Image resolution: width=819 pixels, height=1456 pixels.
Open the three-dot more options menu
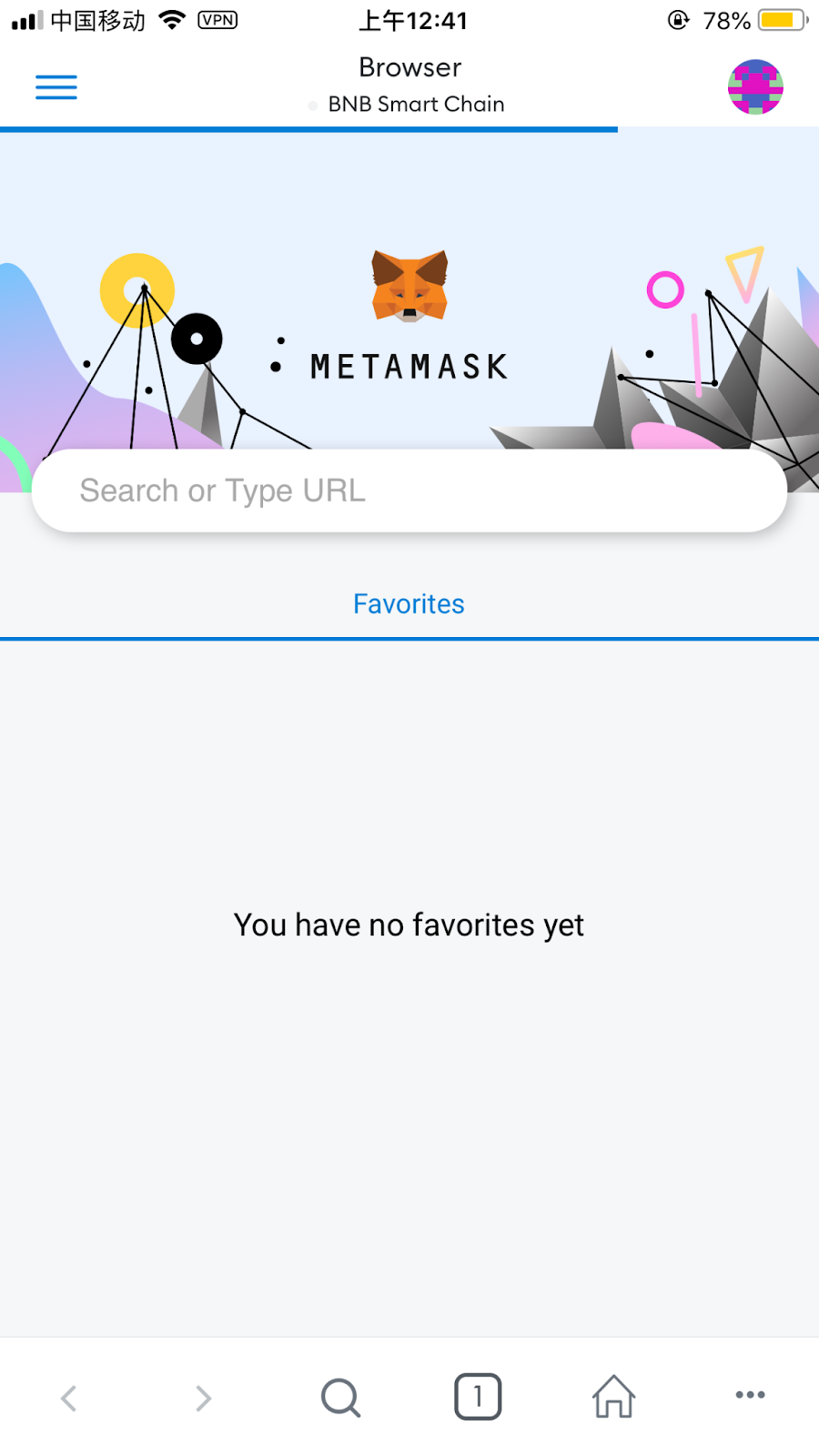751,1394
